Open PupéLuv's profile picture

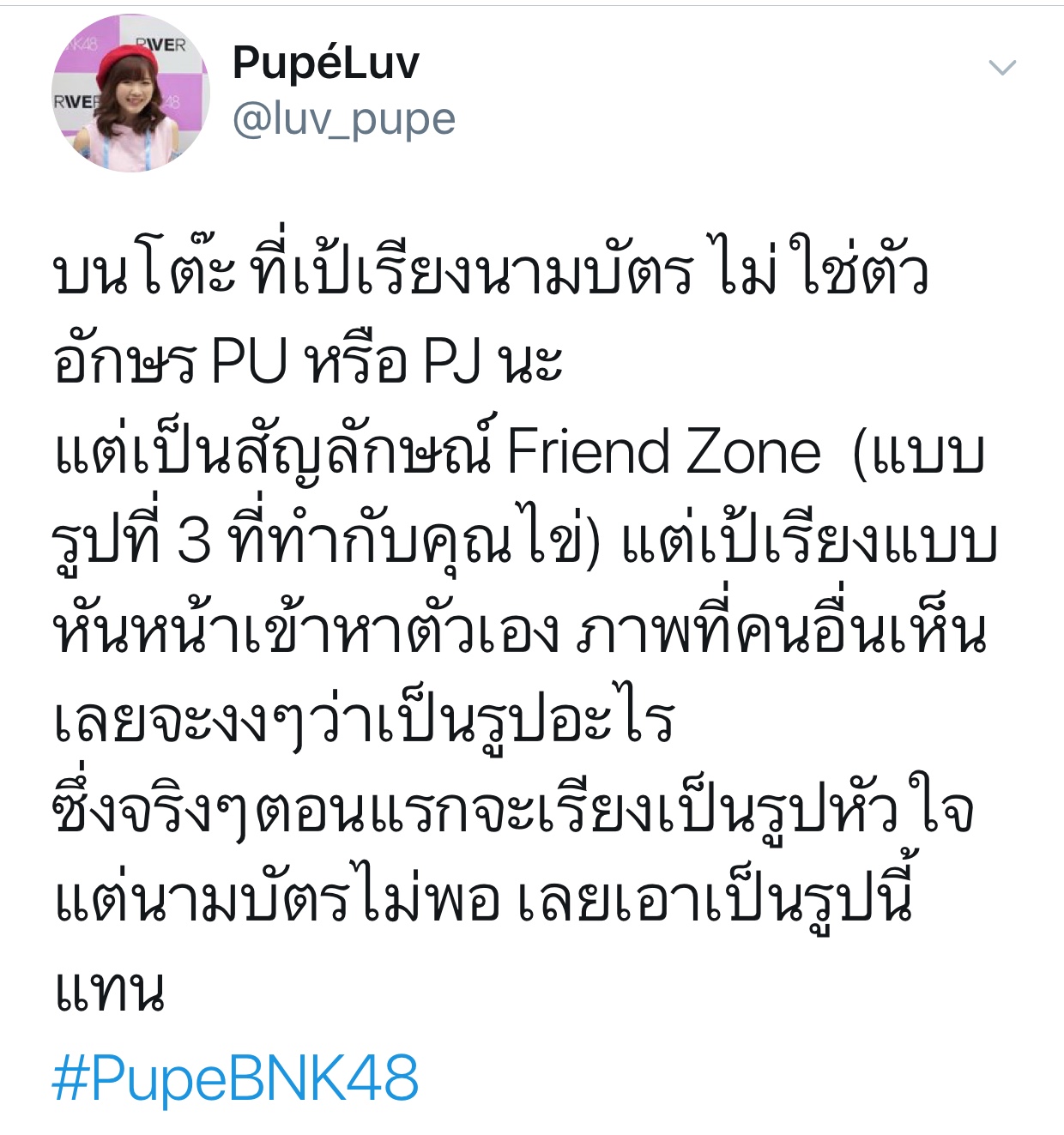click(x=131, y=93)
